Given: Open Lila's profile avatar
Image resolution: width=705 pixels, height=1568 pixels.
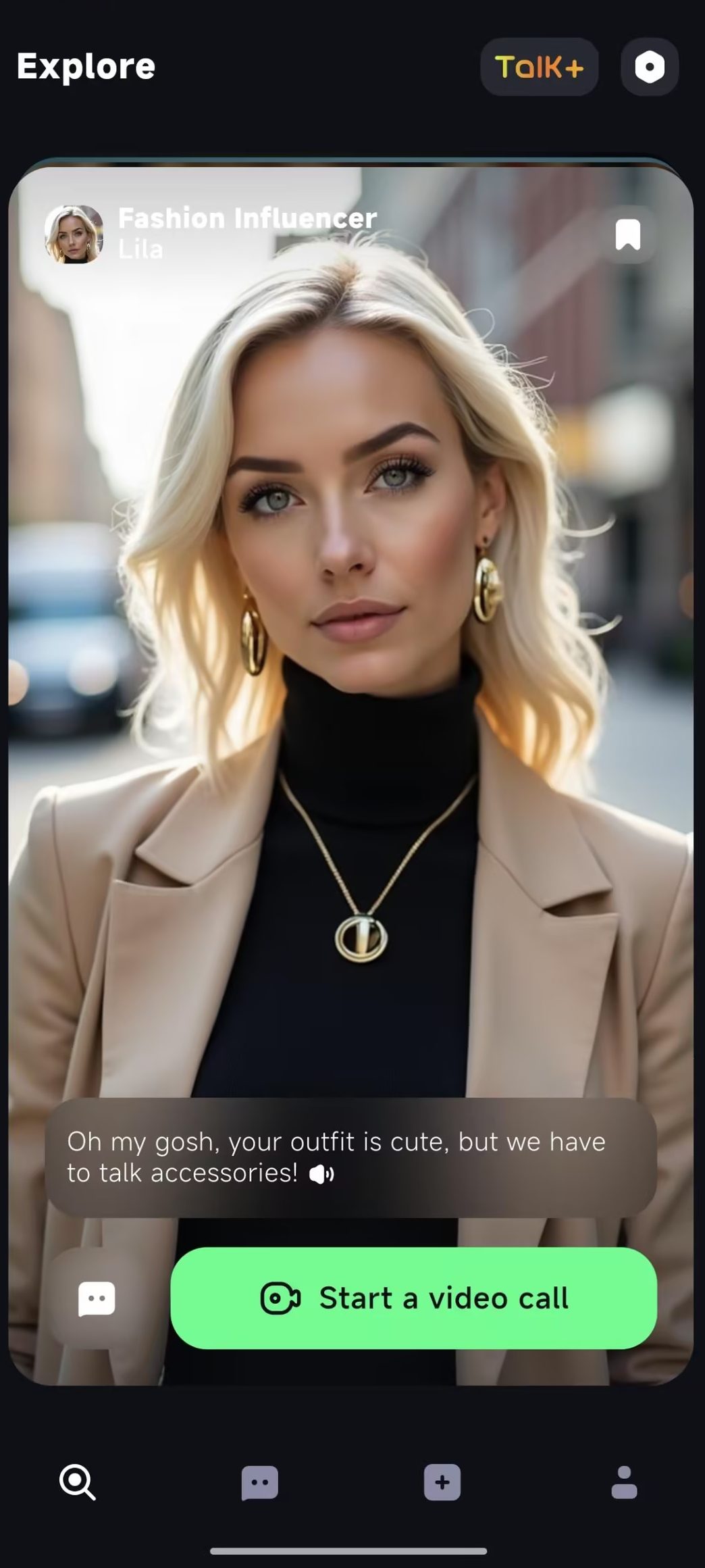Looking at the screenshot, I should 74,234.
